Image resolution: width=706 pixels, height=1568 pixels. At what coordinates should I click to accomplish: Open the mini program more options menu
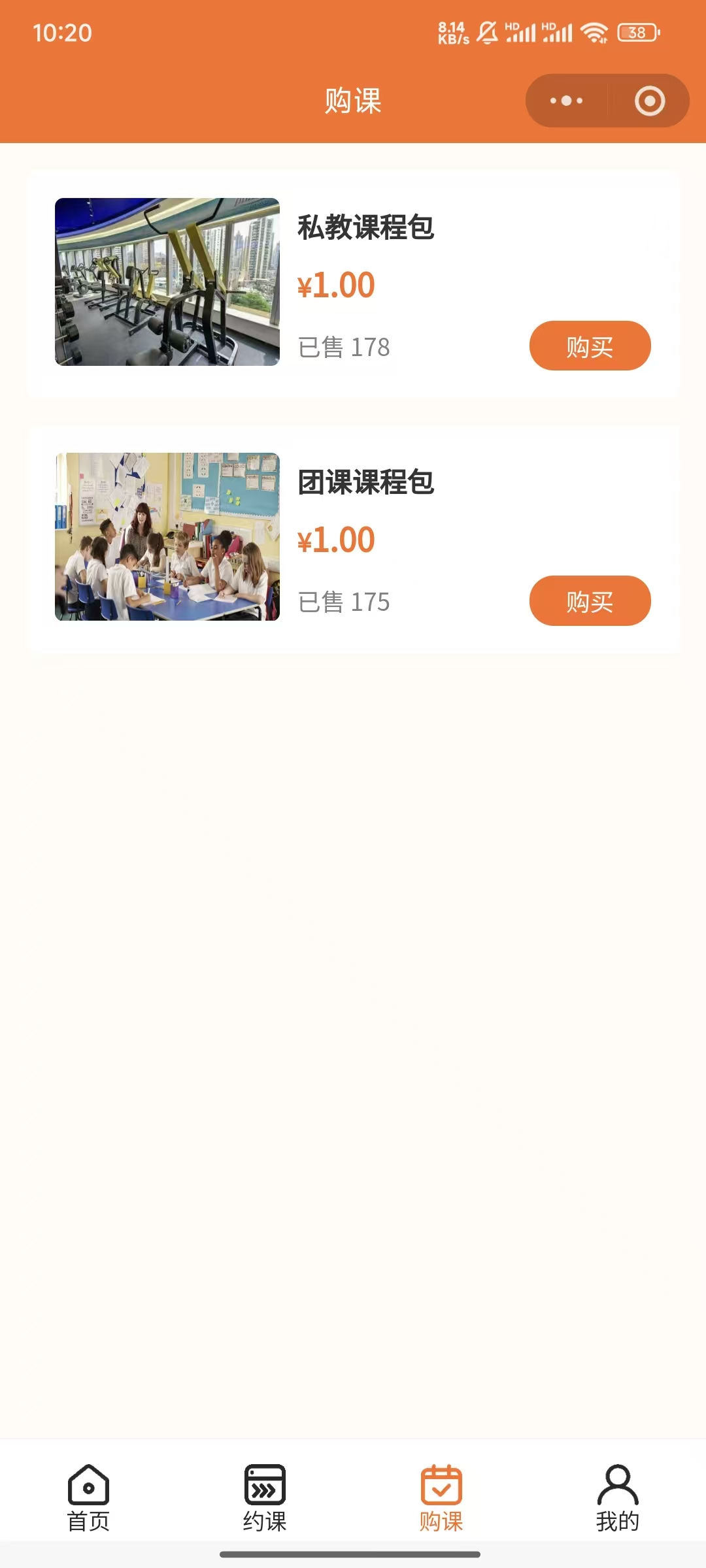point(566,101)
